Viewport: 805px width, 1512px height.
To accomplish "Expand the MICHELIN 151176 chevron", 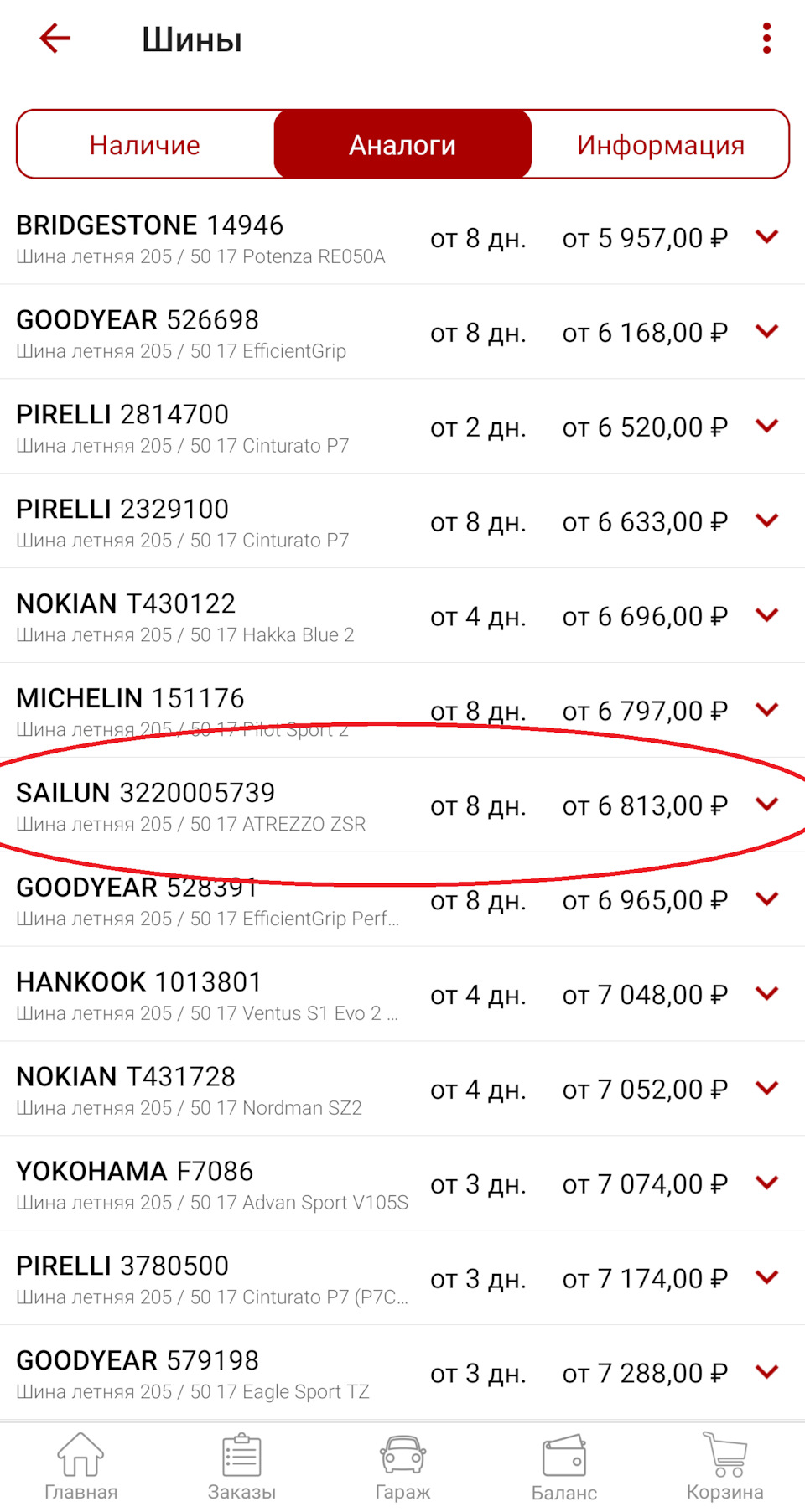I will coord(767,710).
